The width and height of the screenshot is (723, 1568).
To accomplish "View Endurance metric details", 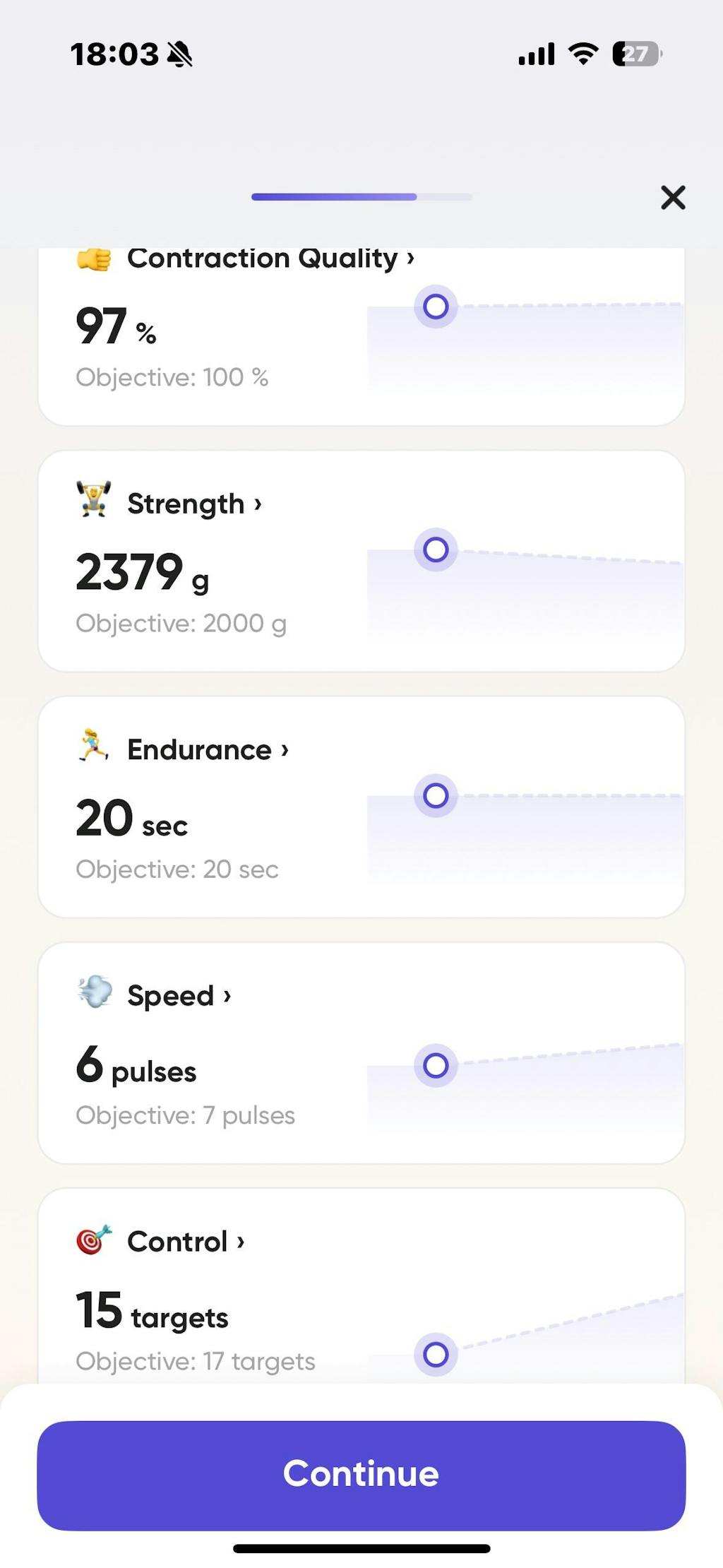I will pos(208,750).
